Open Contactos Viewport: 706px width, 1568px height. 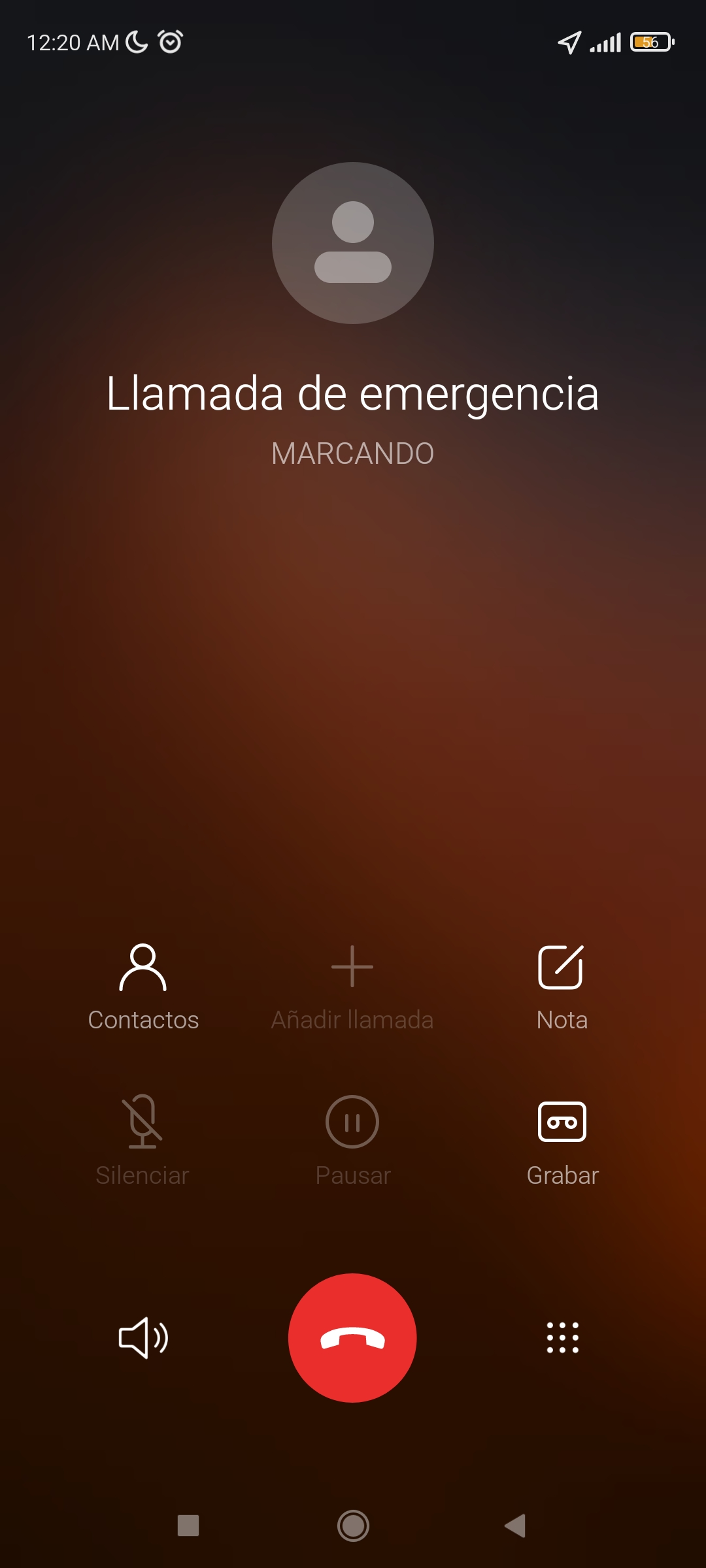(143, 987)
